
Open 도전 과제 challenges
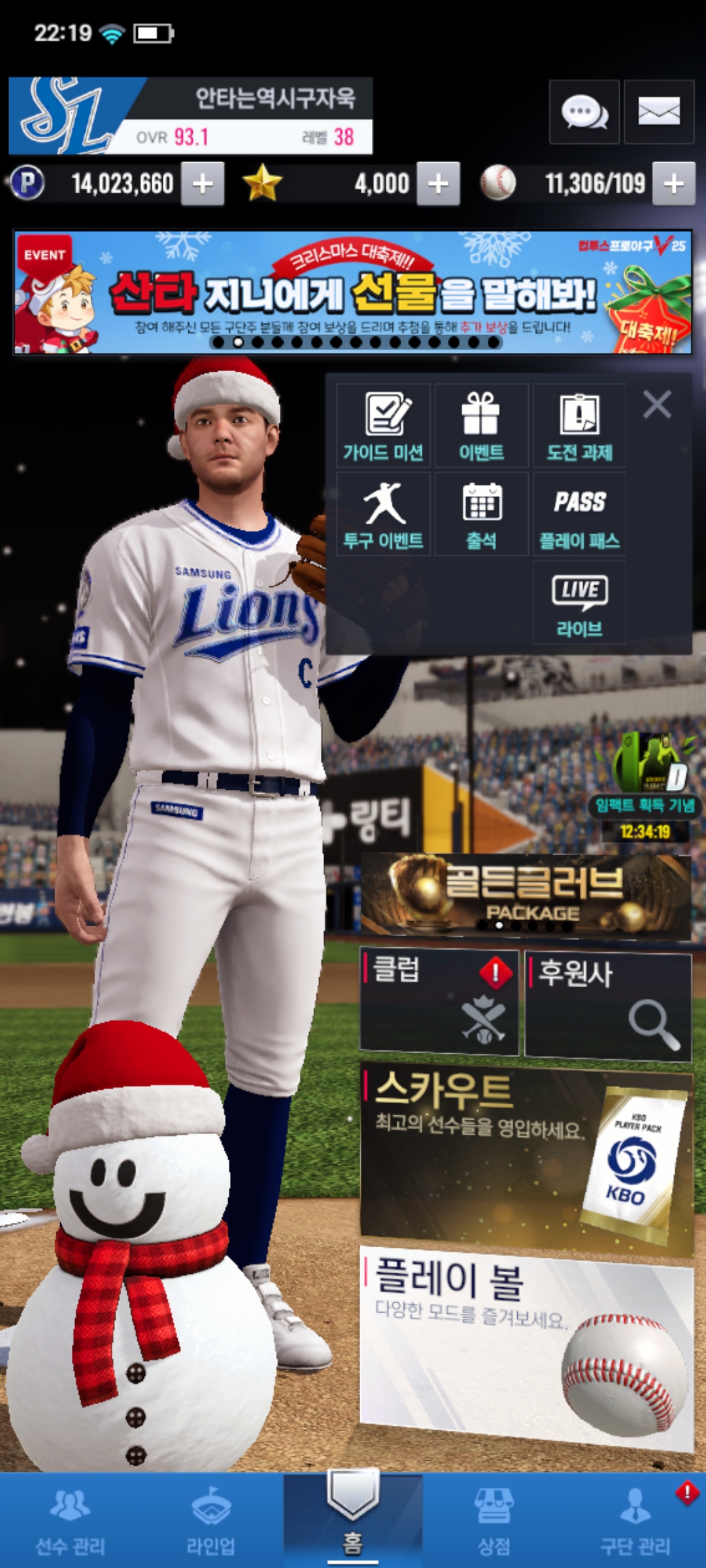[x=579, y=426]
